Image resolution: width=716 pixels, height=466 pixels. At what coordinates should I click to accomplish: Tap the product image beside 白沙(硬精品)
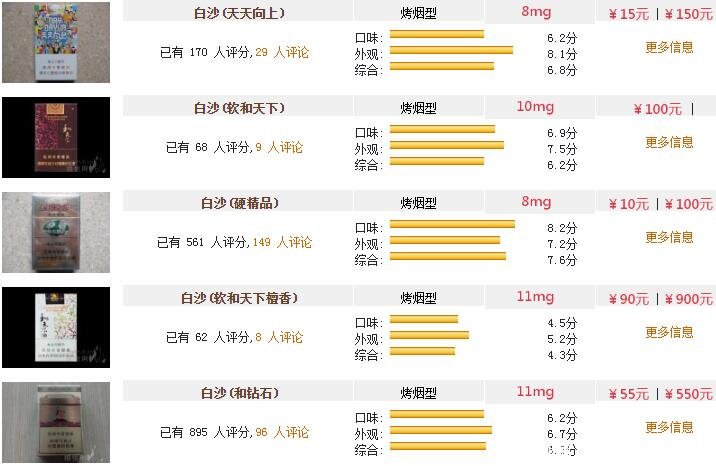[42, 232]
